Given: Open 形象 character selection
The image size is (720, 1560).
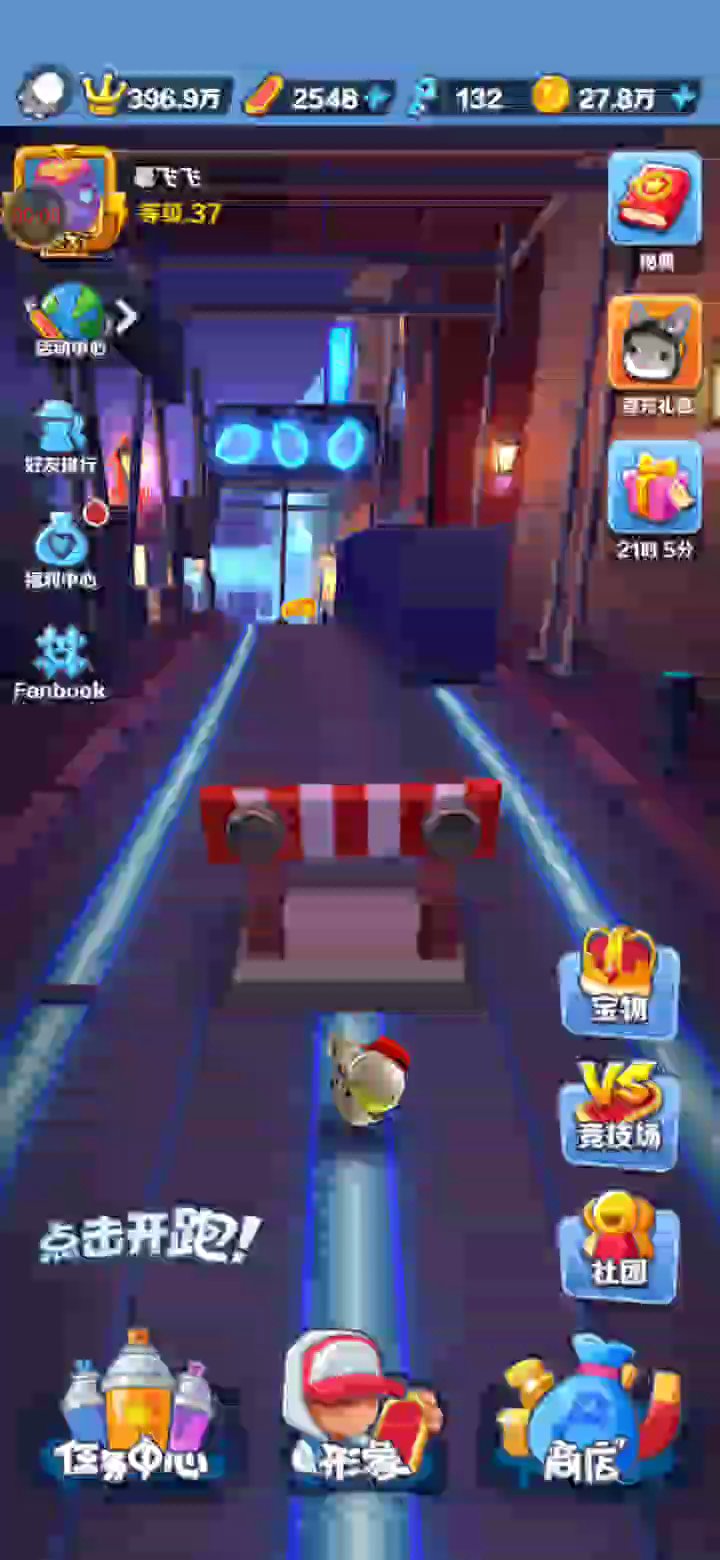Looking at the screenshot, I should pos(360,1410).
